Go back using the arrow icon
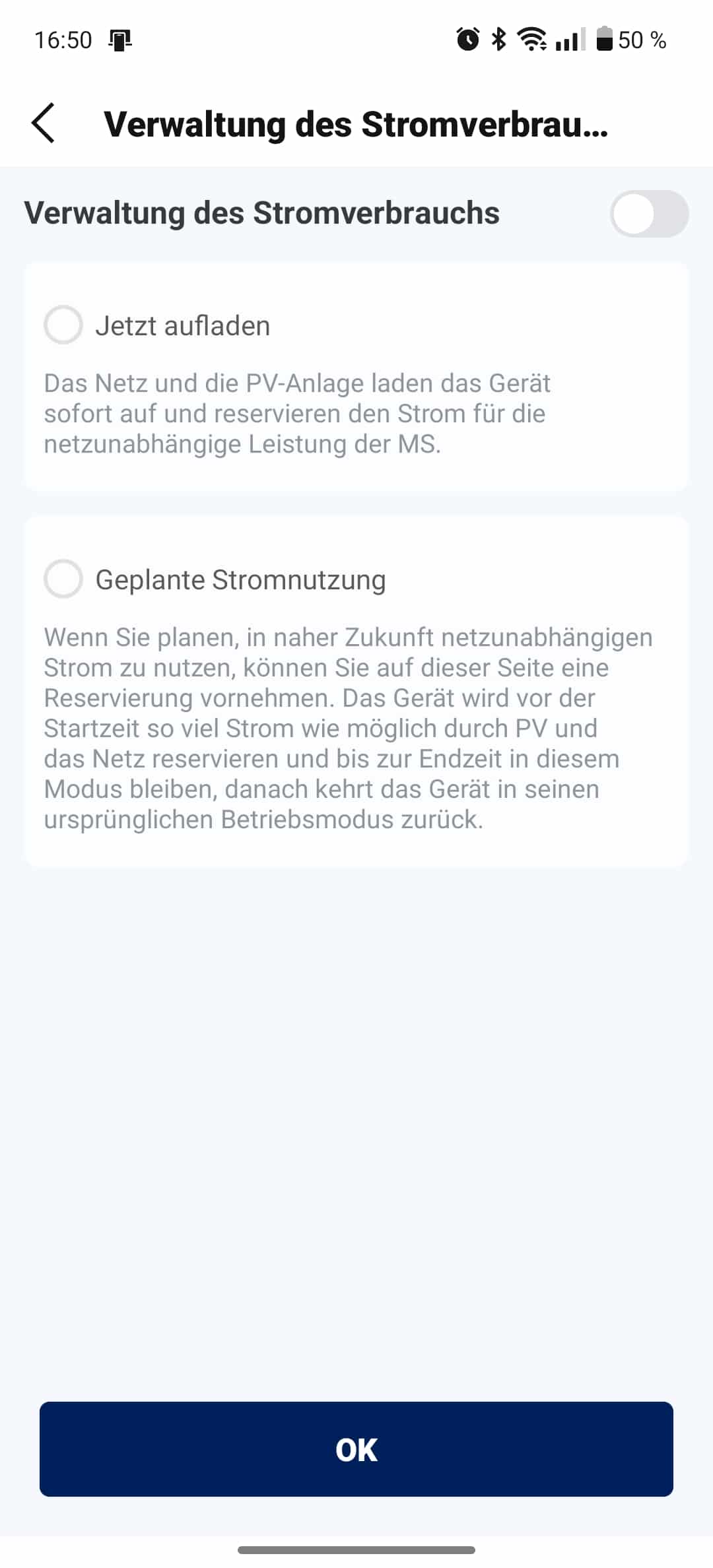This screenshot has width=713, height=1568. [44, 123]
